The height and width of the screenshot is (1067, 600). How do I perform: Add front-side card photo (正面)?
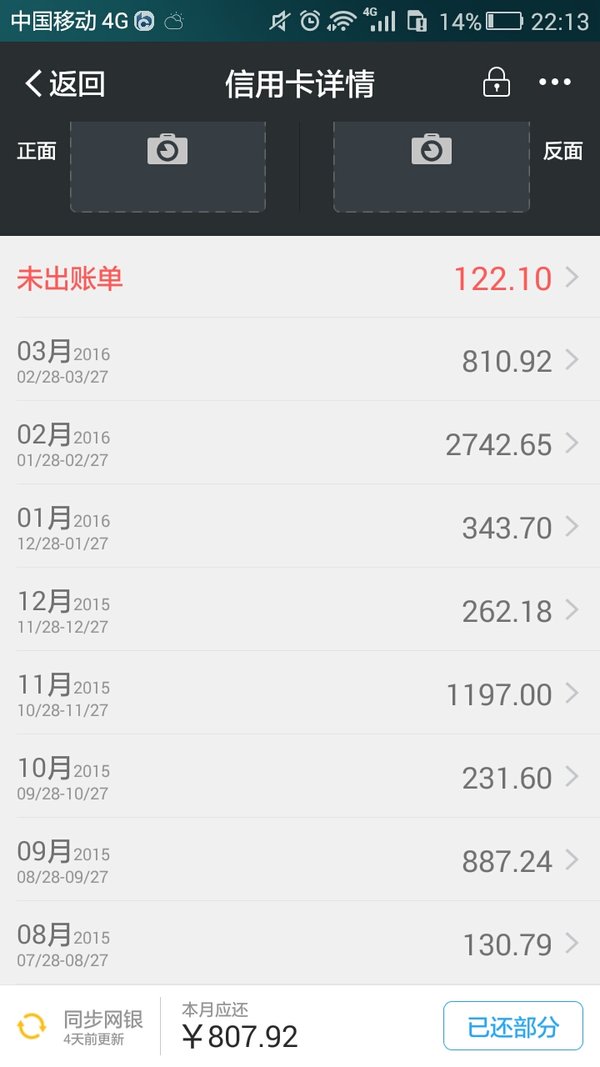click(x=167, y=167)
